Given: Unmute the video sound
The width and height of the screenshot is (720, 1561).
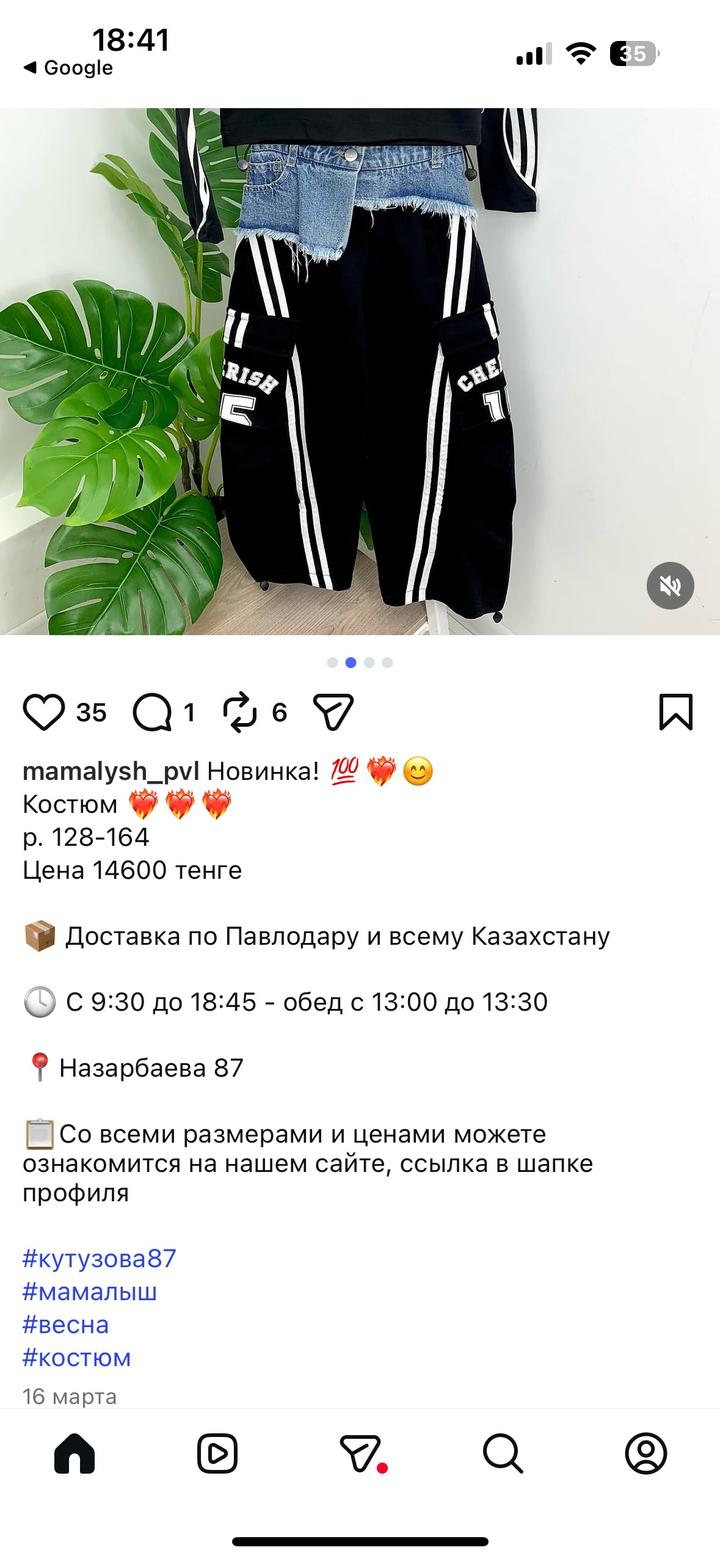Looking at the screenshot, I should (670, 585).
